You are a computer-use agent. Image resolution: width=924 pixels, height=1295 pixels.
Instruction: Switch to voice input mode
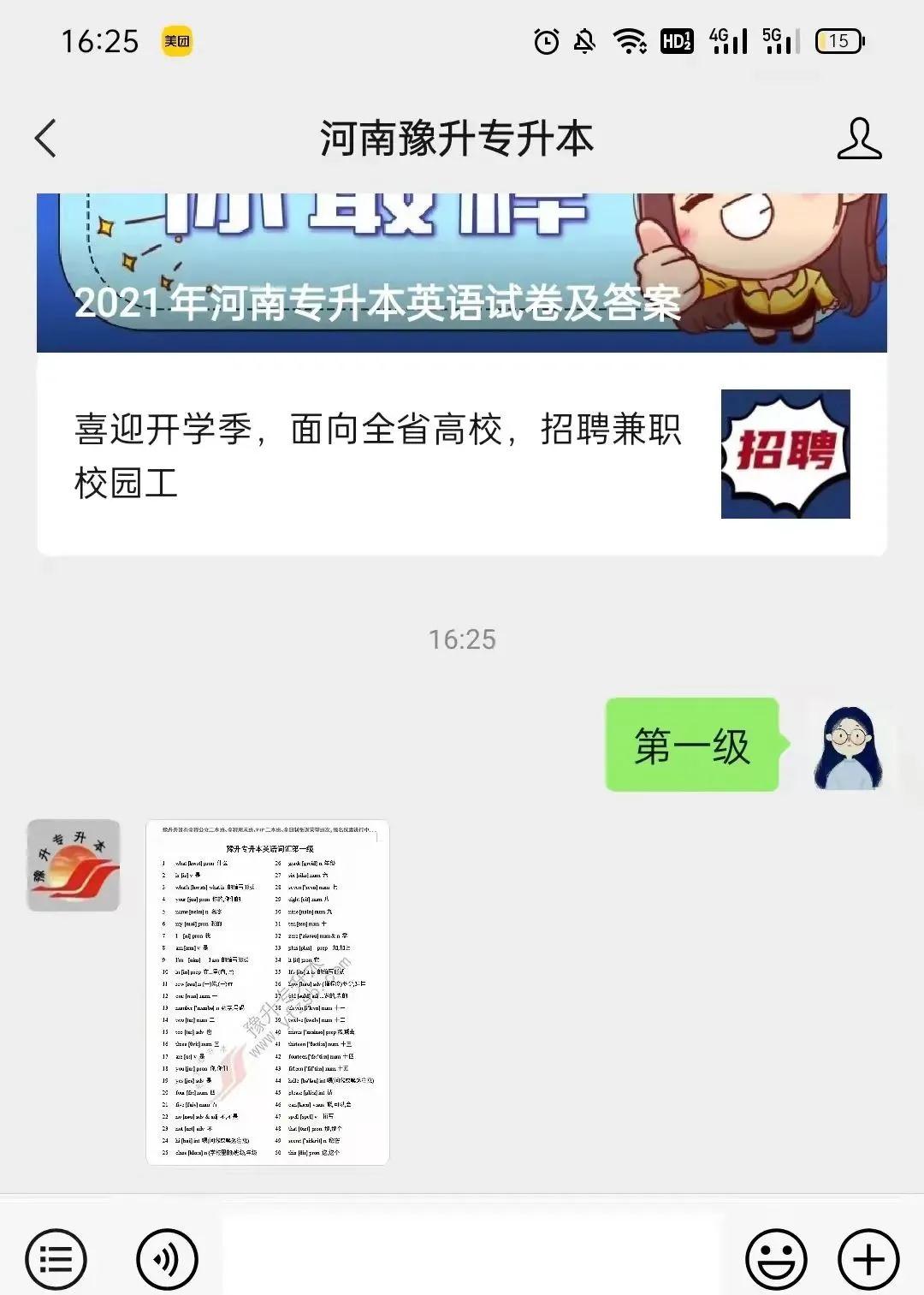(x=167, y=1259)
